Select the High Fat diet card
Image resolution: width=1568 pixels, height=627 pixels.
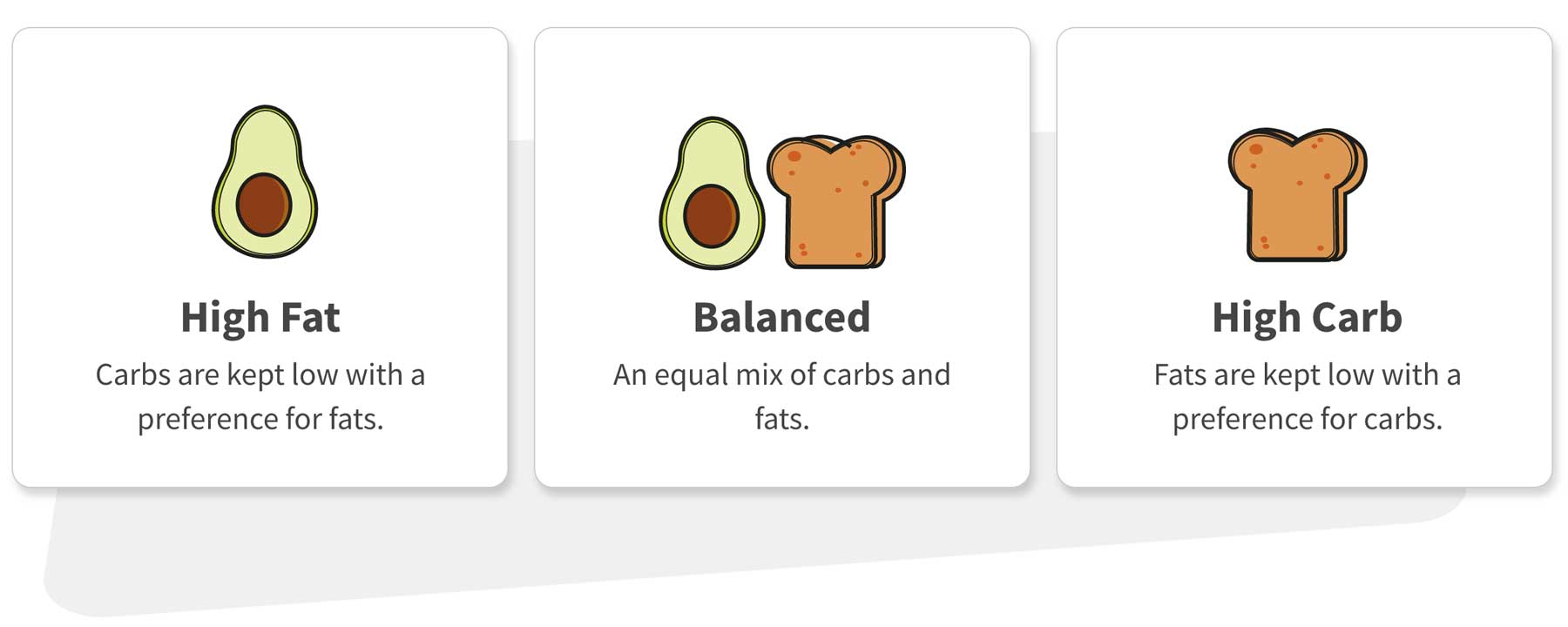(x=260, y=258)
